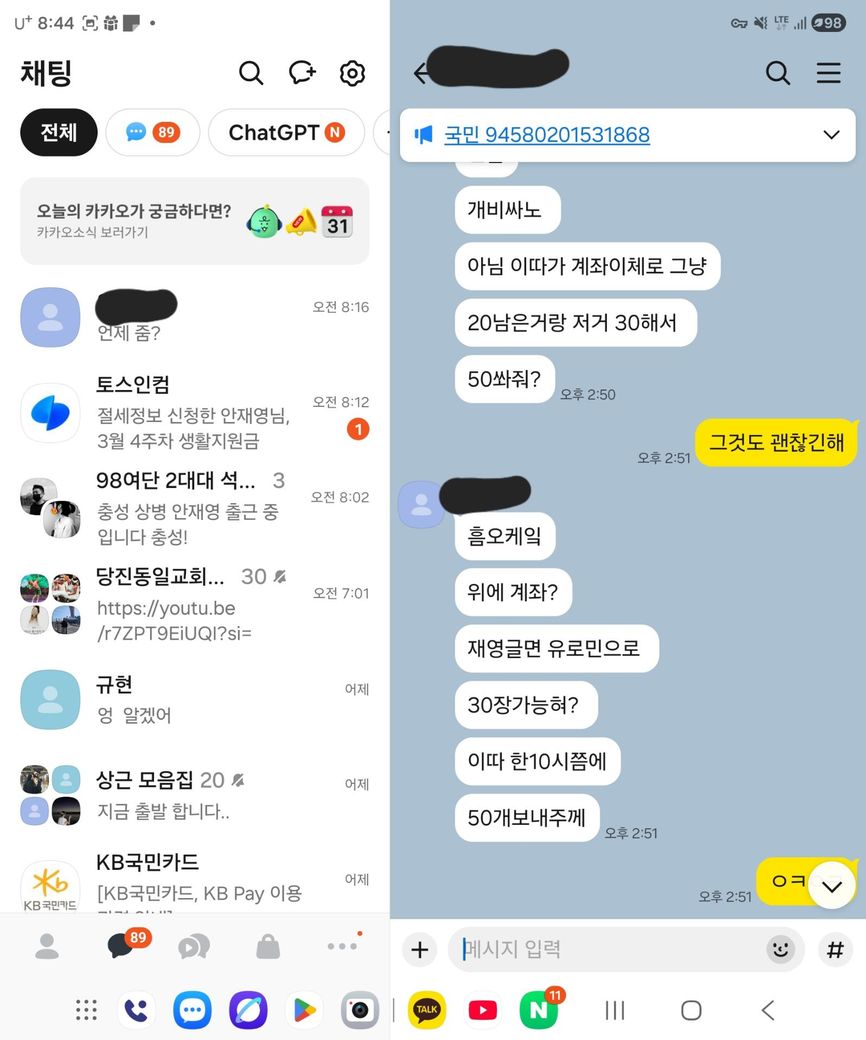Image resolution: width=866 pixels, height=1040 pixels.
Task: Open the 카카오소식 보러가기 banner
Action: pyautogui.click(x=194, y=221)
